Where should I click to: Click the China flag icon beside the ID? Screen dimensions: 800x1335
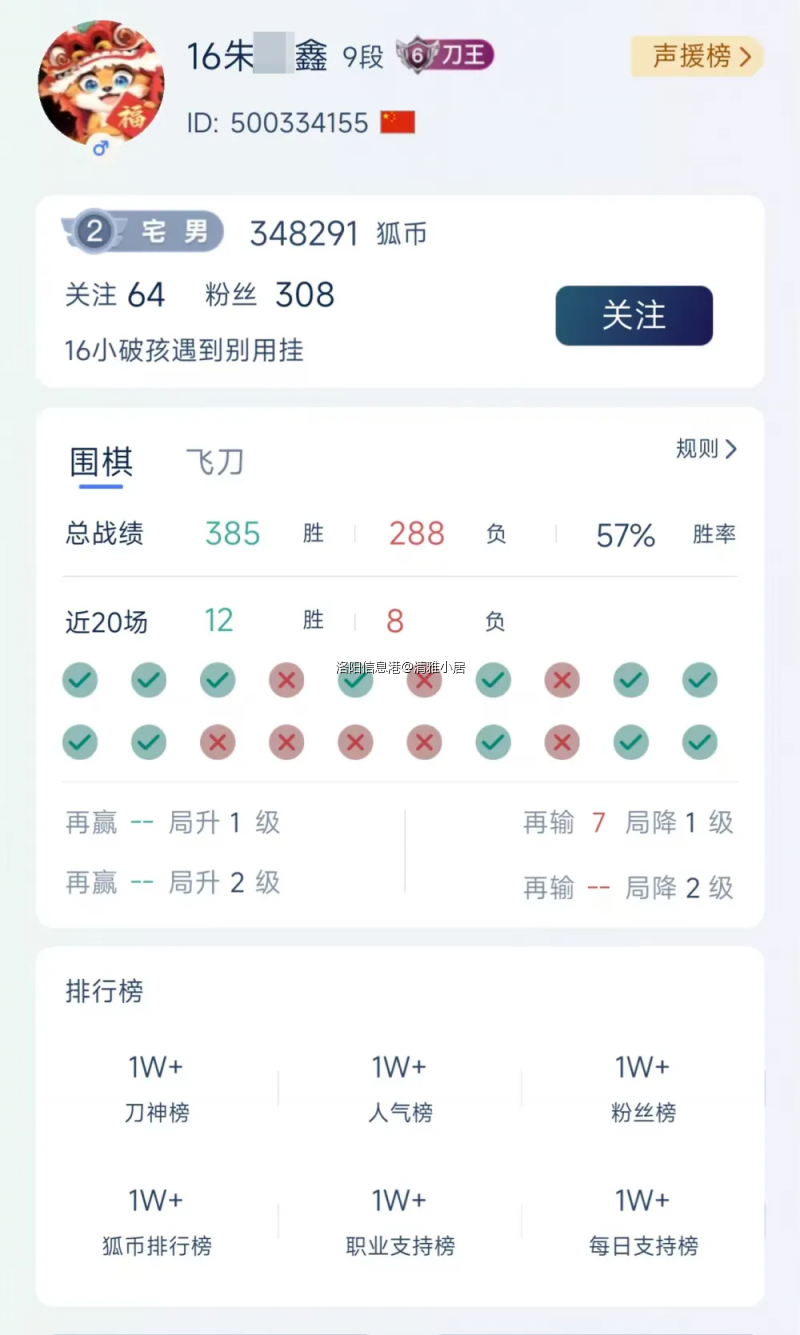[x=398, y=123]
